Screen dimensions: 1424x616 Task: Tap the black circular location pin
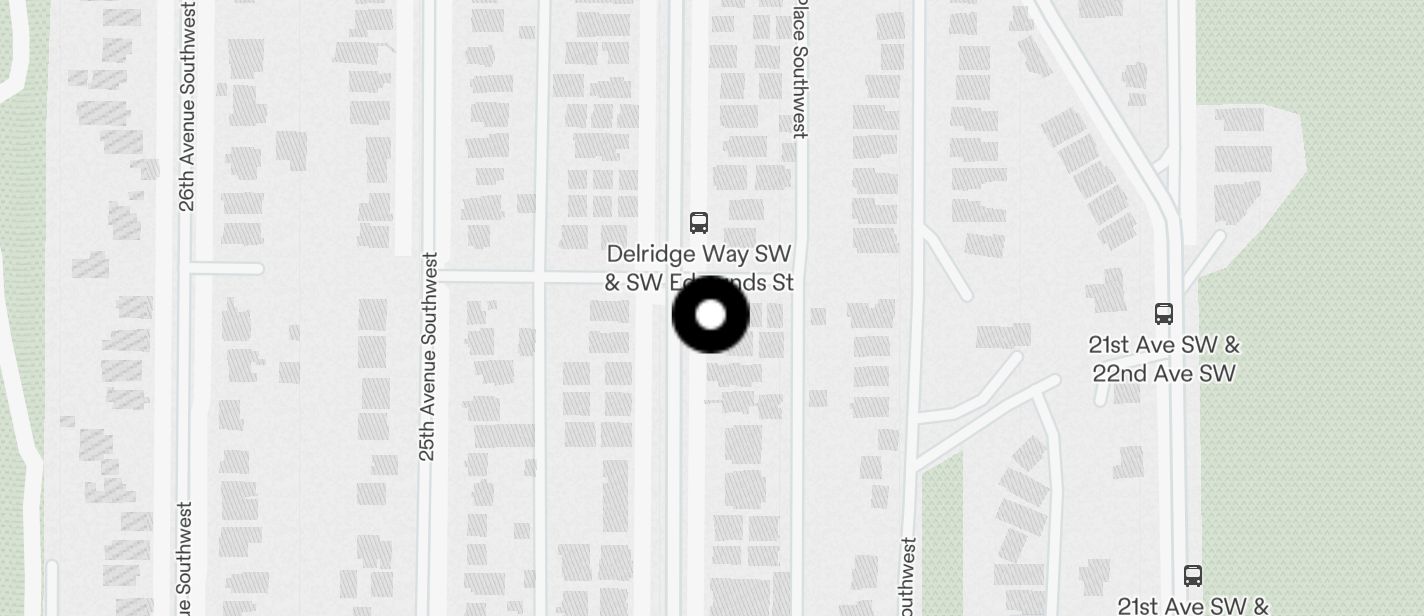pos(710,315)
